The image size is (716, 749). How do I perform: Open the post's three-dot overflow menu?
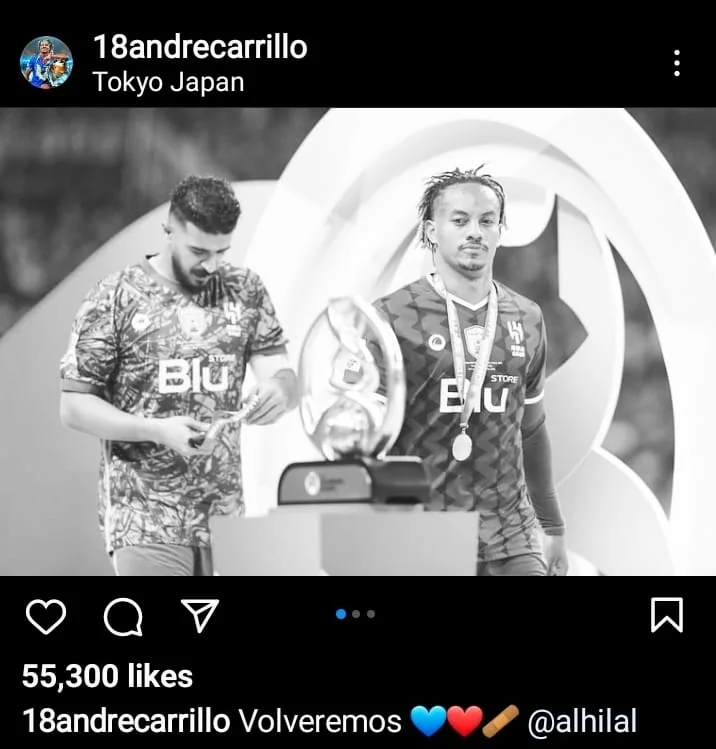click(x=677, y=63)
